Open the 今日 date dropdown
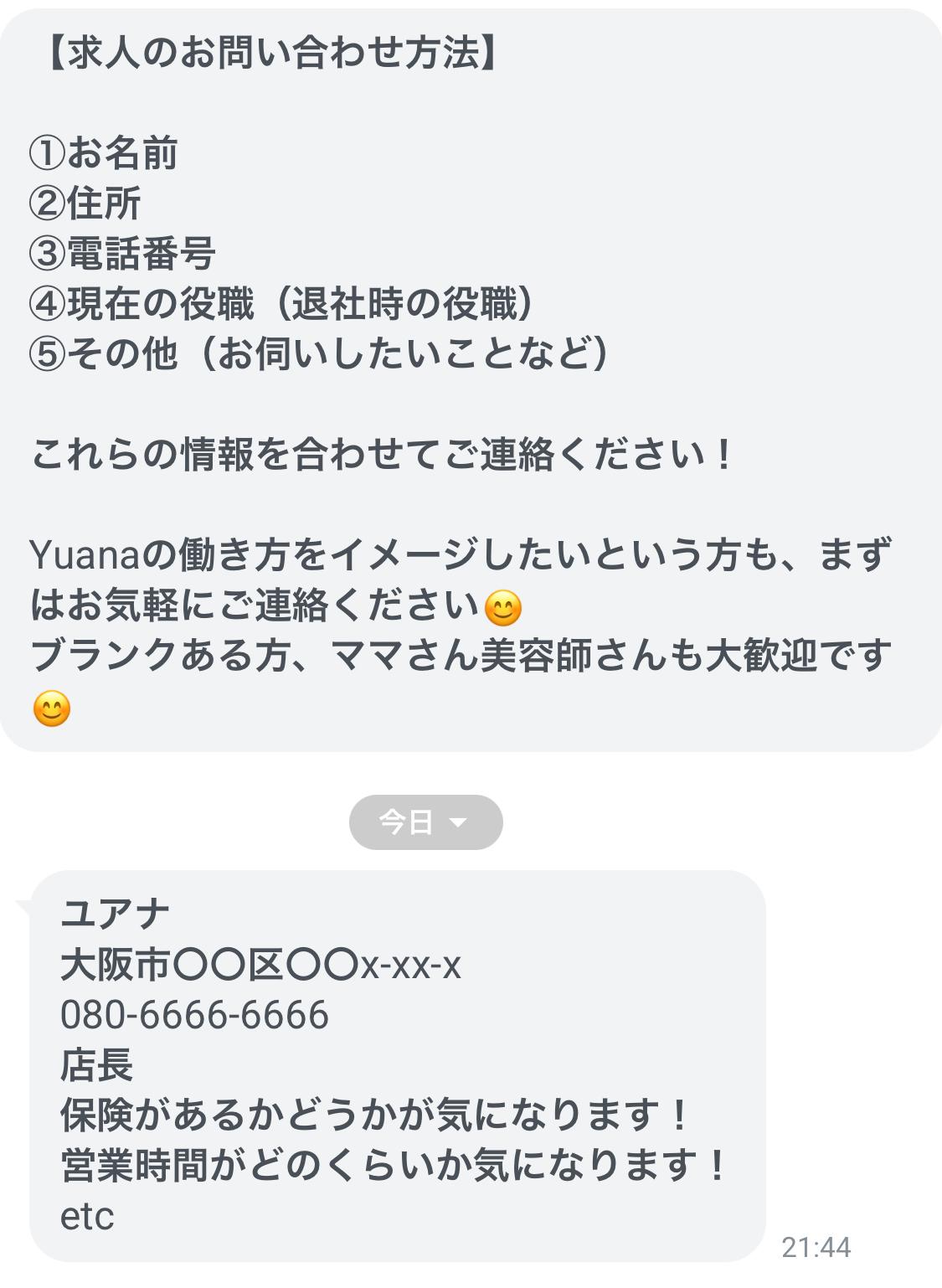The image size is (942, 1288). (425, 822)
